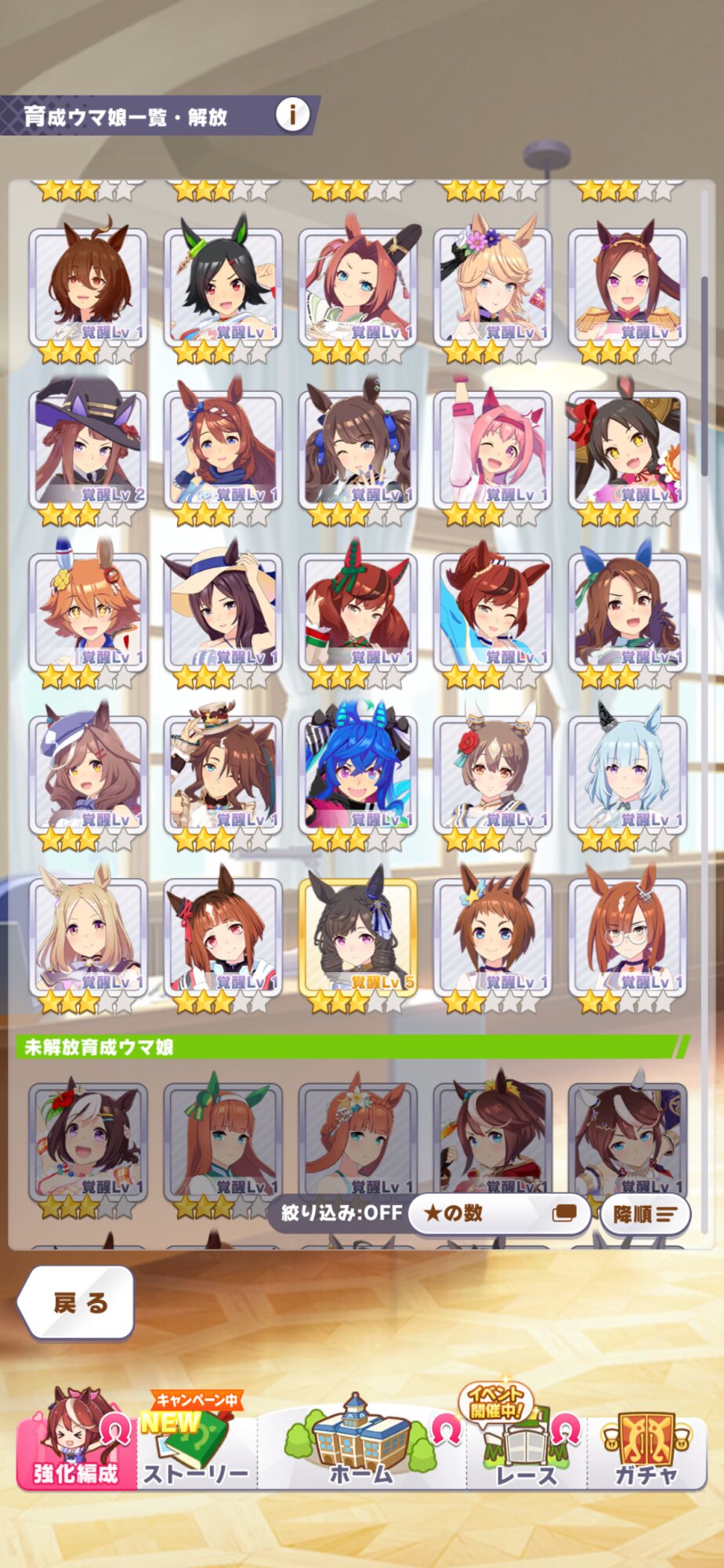The height and width of the screenshot is (1568, 724).
Task: Open the ストーリー tab
Action: point(196,1447)
